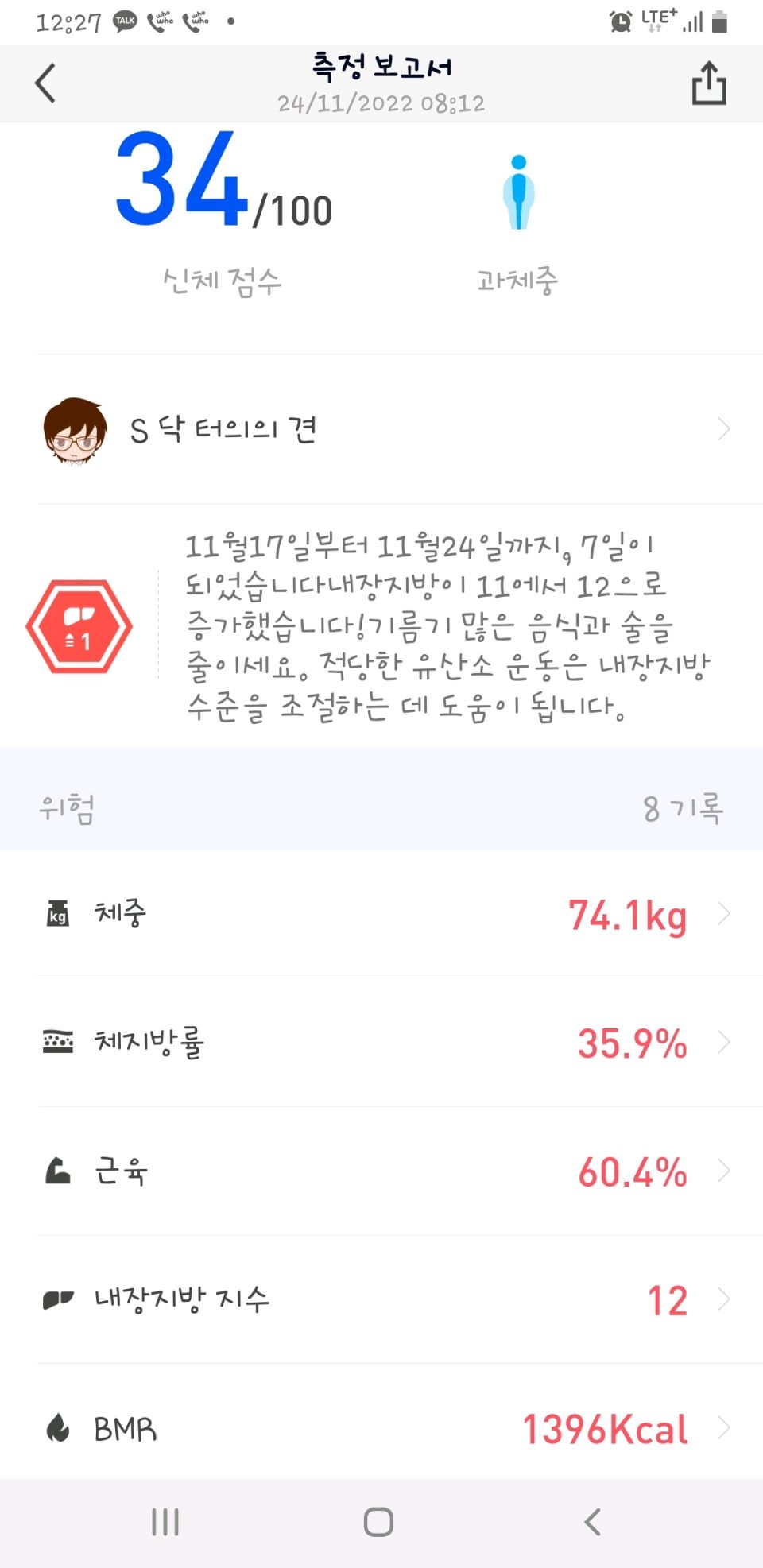Open 체중 74.1kg details
Image resolution: width=763 pixels, height=1568 pixels.
381,914
